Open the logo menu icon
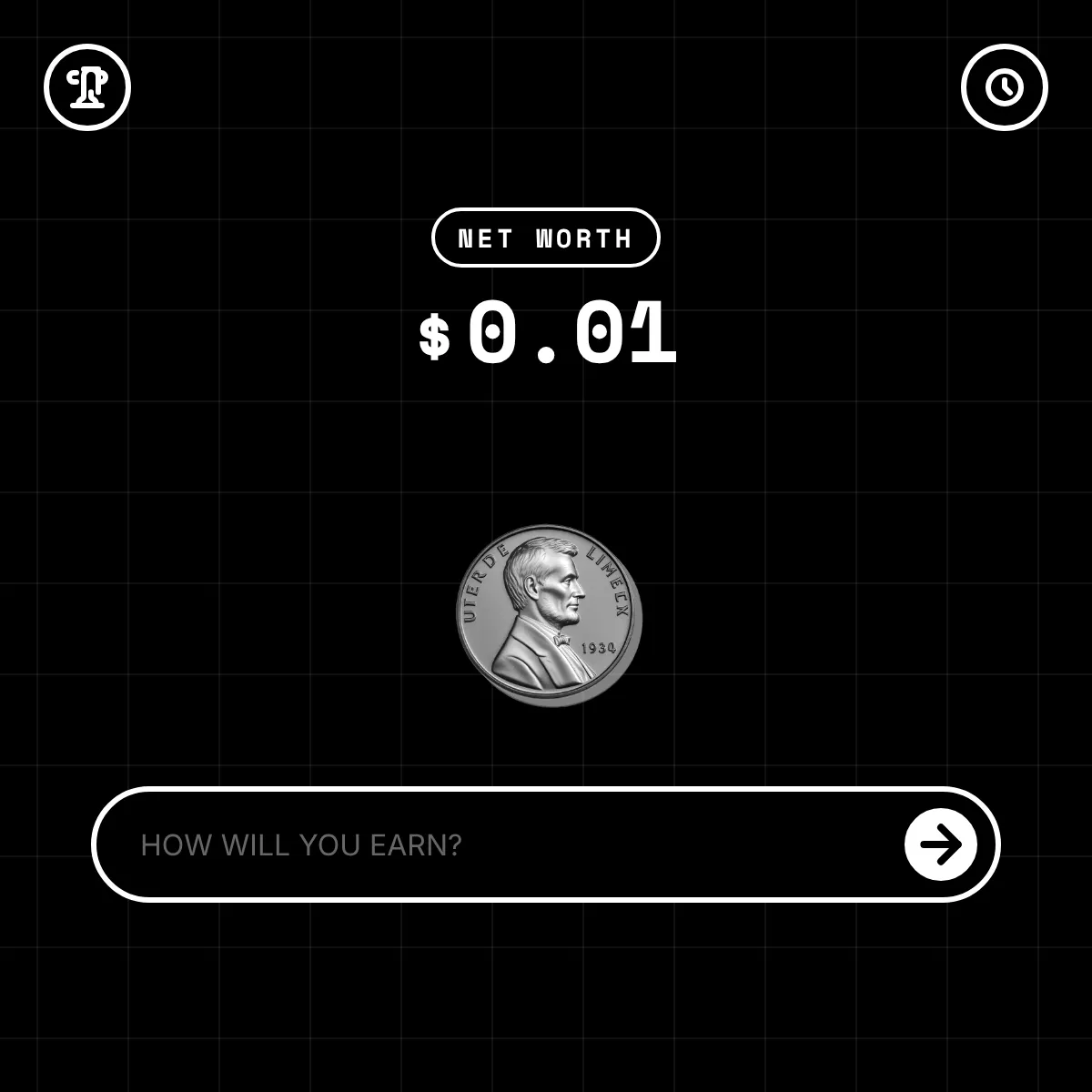1092x1092 pixels. point(87,87)
